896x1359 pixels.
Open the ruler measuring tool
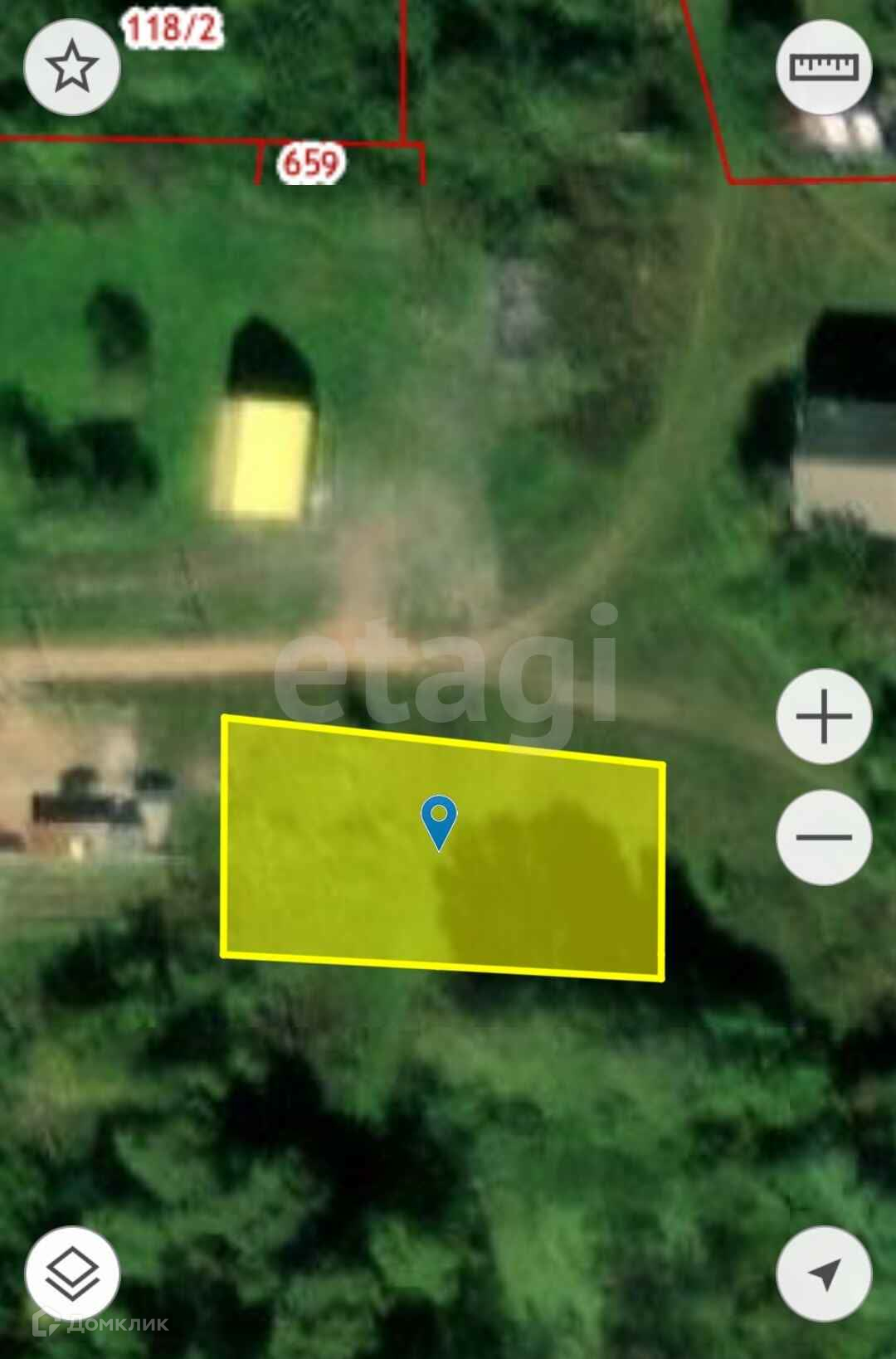click(x=823, y=67)
